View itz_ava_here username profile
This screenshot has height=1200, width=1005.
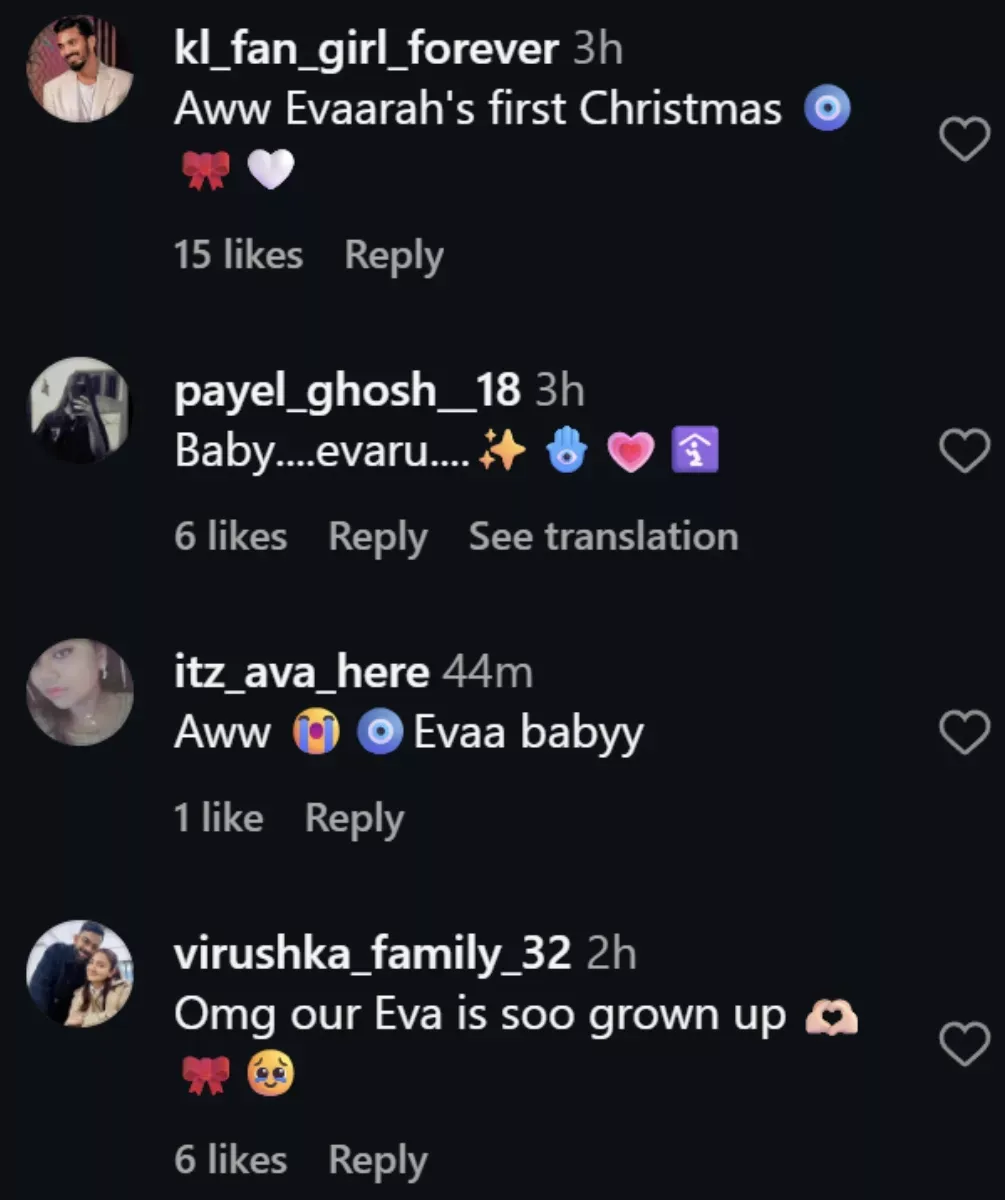(x=301, y=673)
